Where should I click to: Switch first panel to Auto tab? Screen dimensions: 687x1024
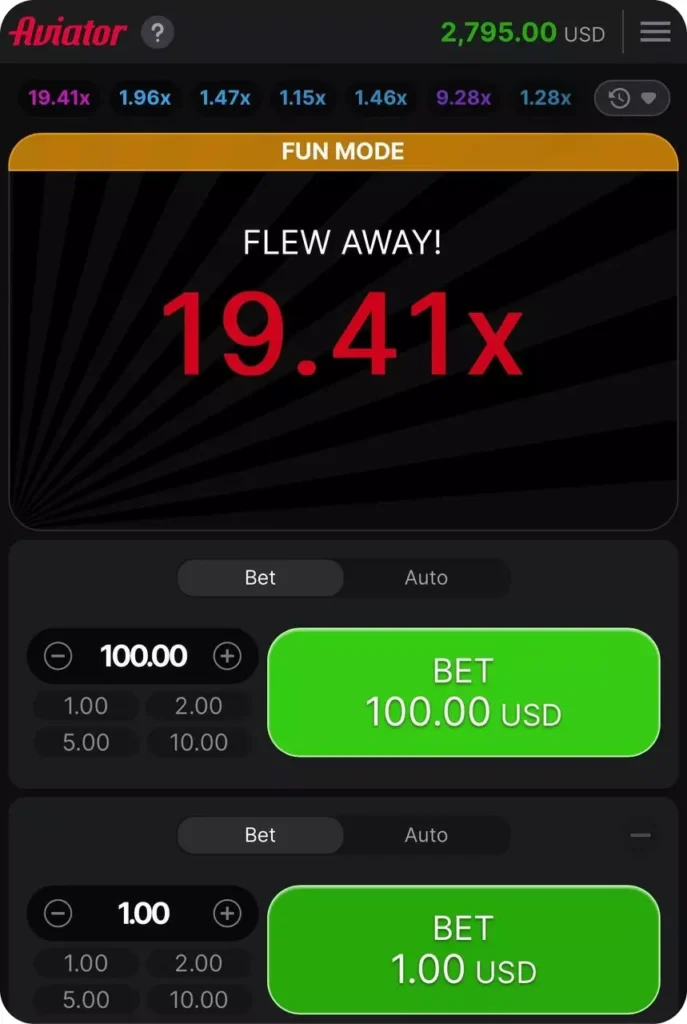(x=426, y=578)
